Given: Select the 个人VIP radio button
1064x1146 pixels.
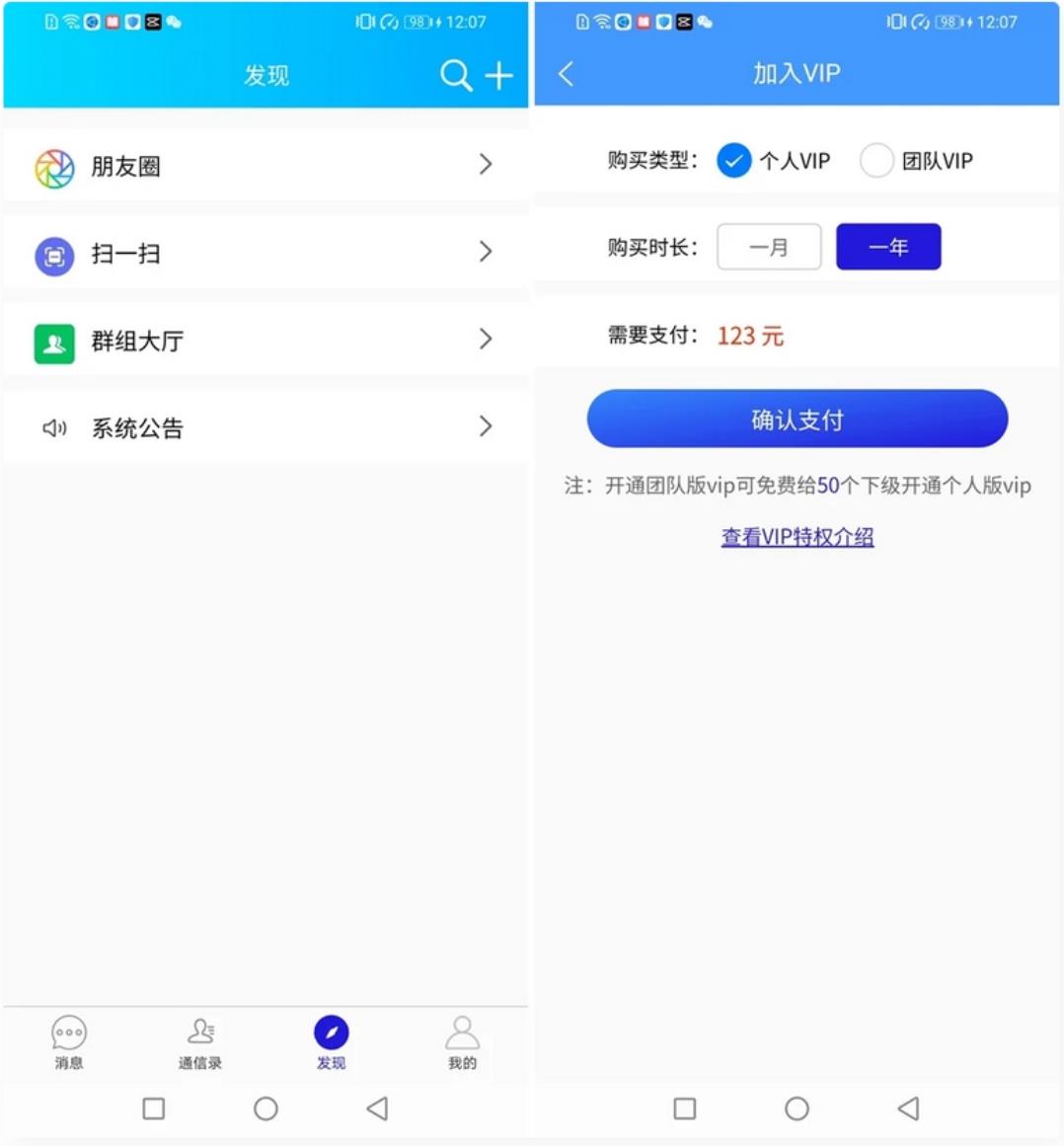Looking at the screenshot, I should point(733,160).
